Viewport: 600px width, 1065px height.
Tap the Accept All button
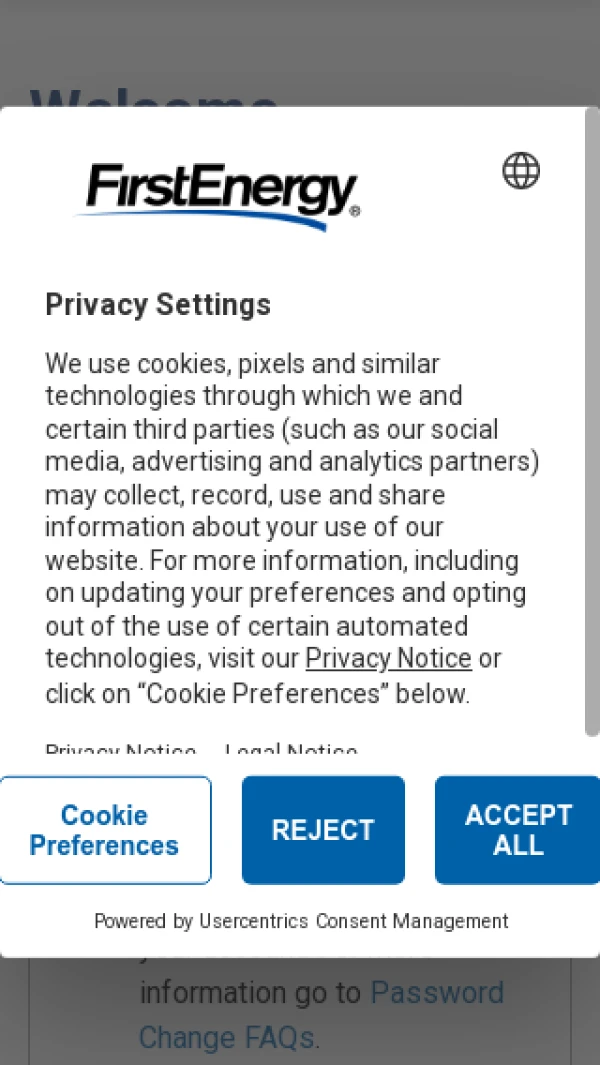pyautogui.click(x=517, y=830)
